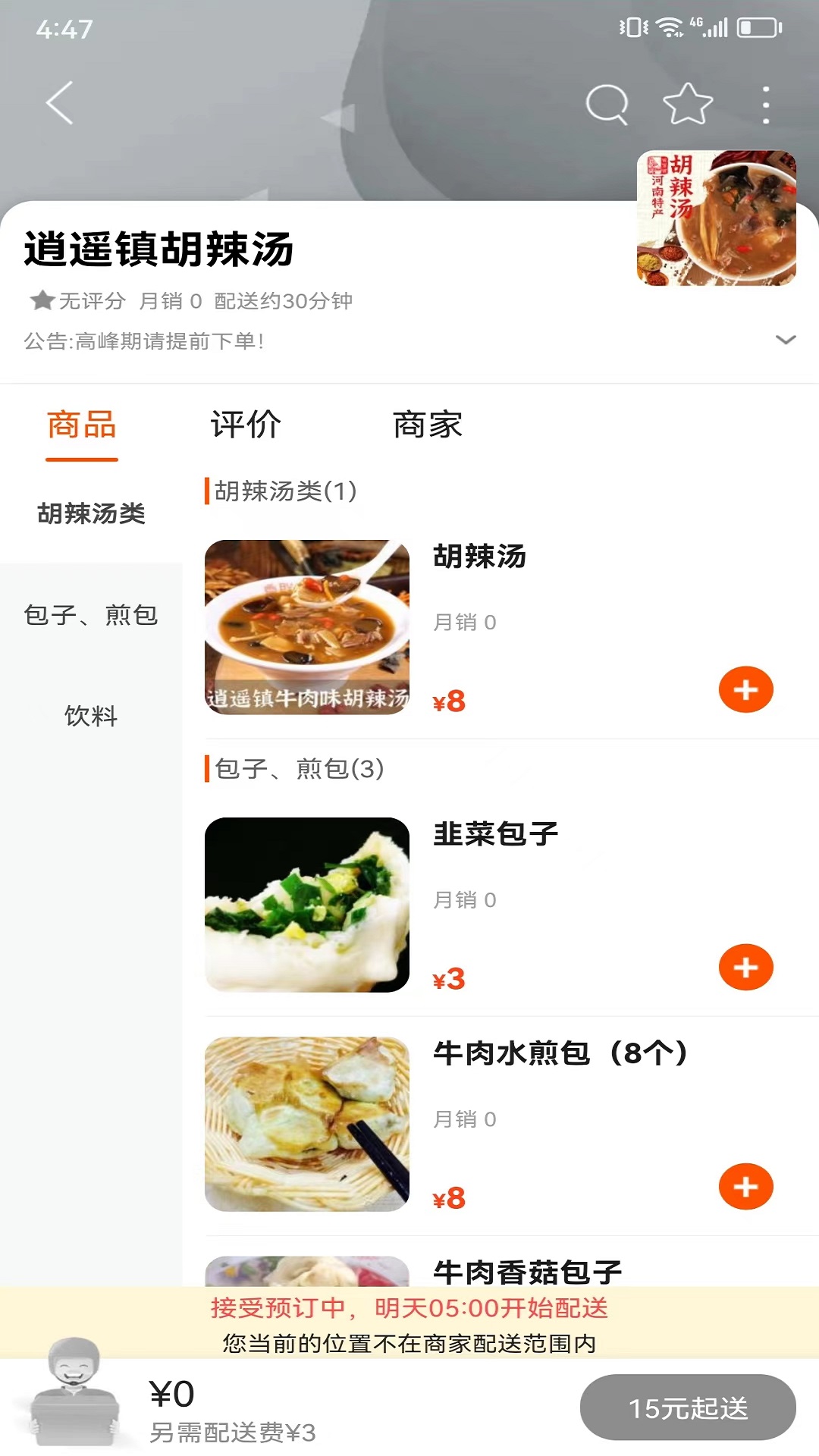
Task: Open the 胡辣汤类(1) category header
Action: 284,491
